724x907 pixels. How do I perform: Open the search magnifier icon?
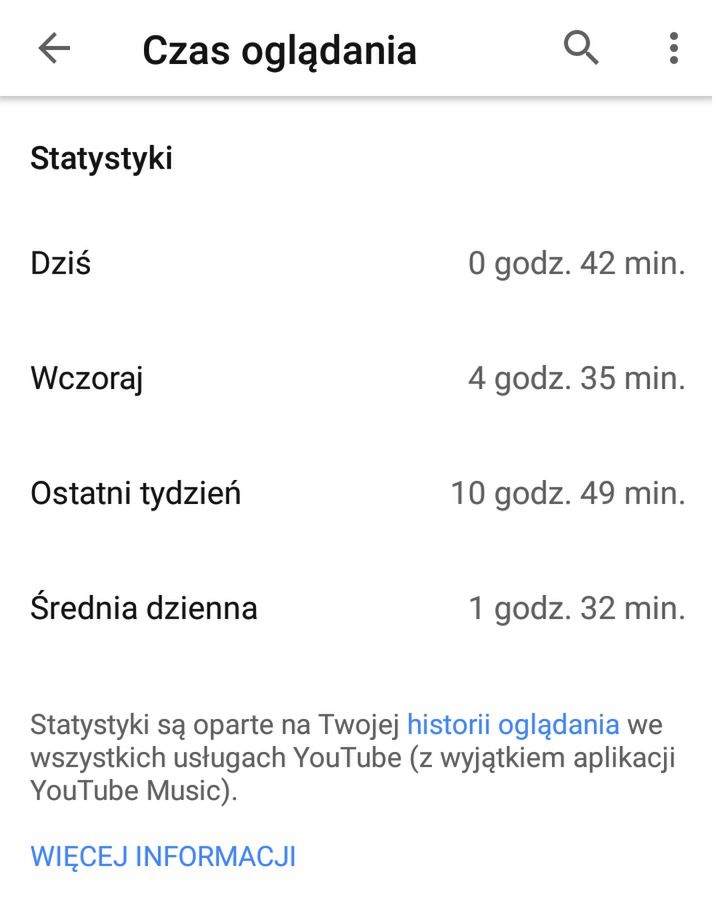[x=581, y=48]
